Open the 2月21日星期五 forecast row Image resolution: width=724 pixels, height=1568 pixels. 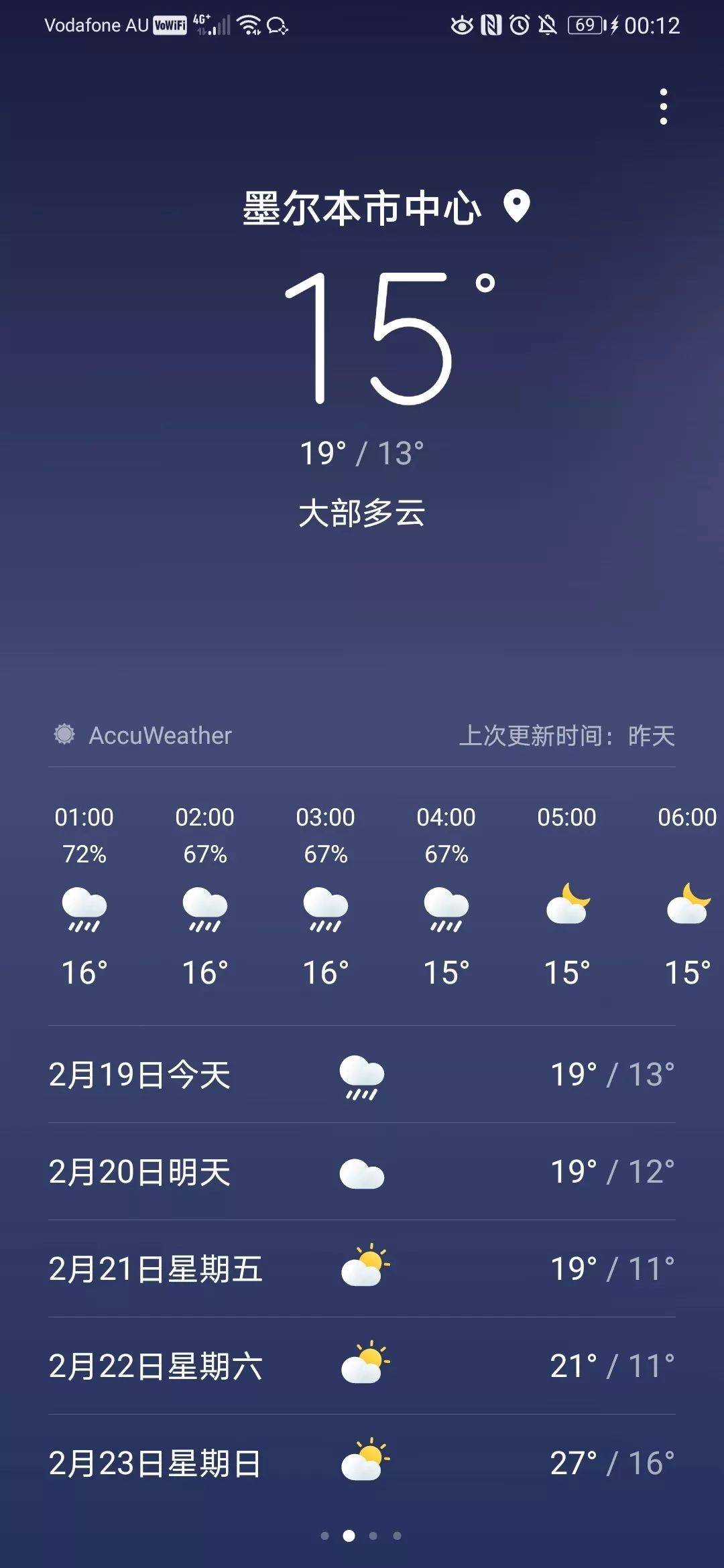pyautogui.click(x=362, y=1269)
